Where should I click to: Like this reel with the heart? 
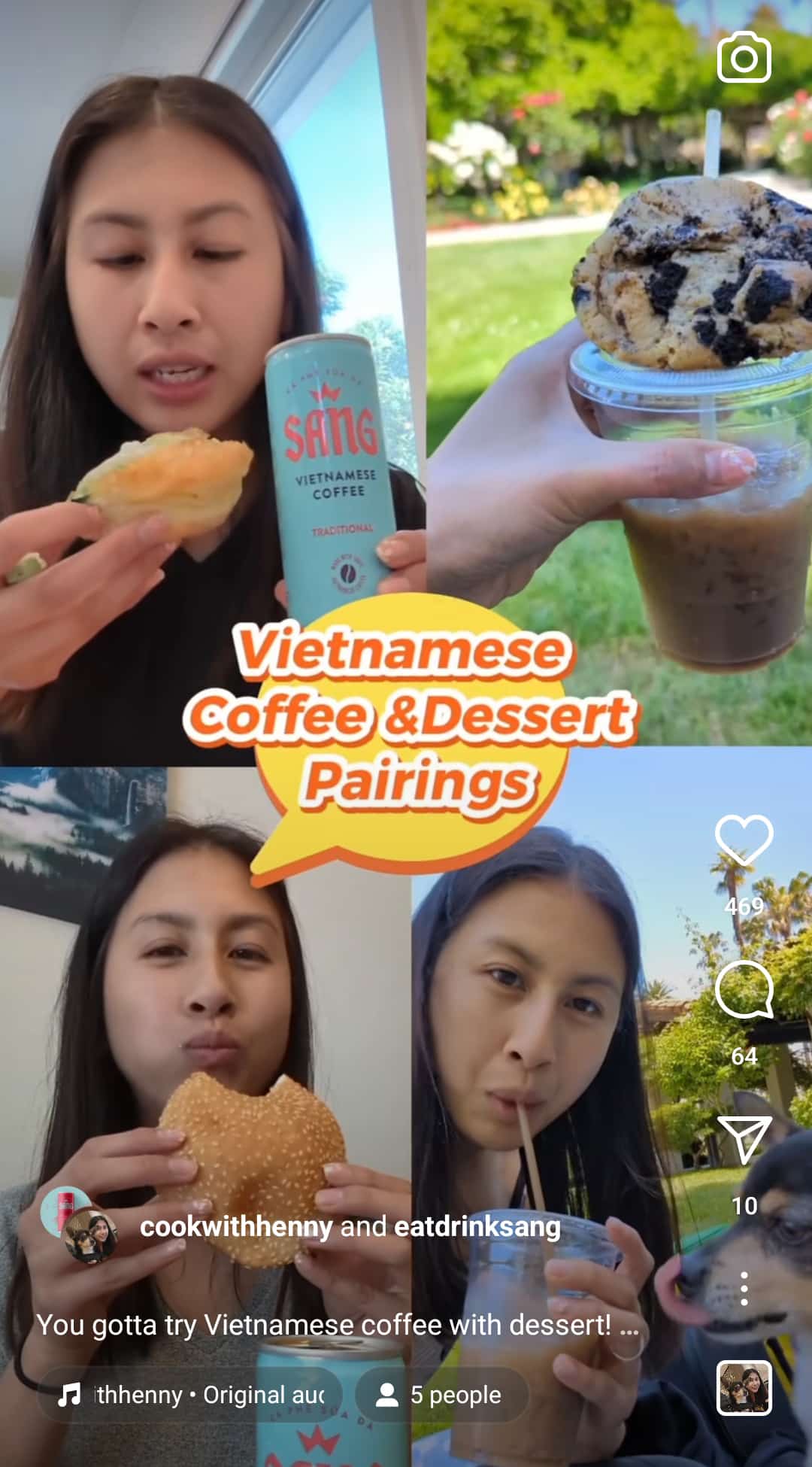point(744,840)
